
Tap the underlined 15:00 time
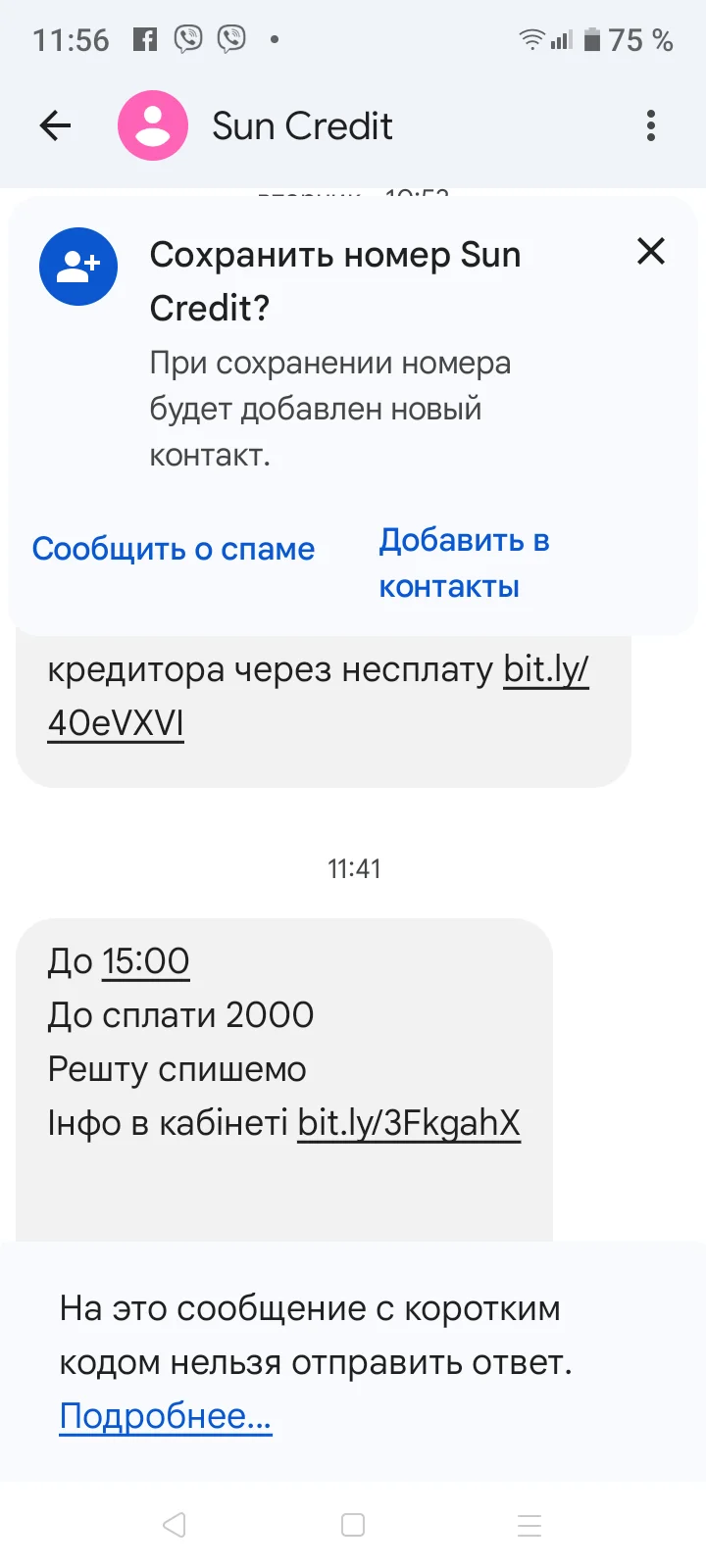[146, 961]
